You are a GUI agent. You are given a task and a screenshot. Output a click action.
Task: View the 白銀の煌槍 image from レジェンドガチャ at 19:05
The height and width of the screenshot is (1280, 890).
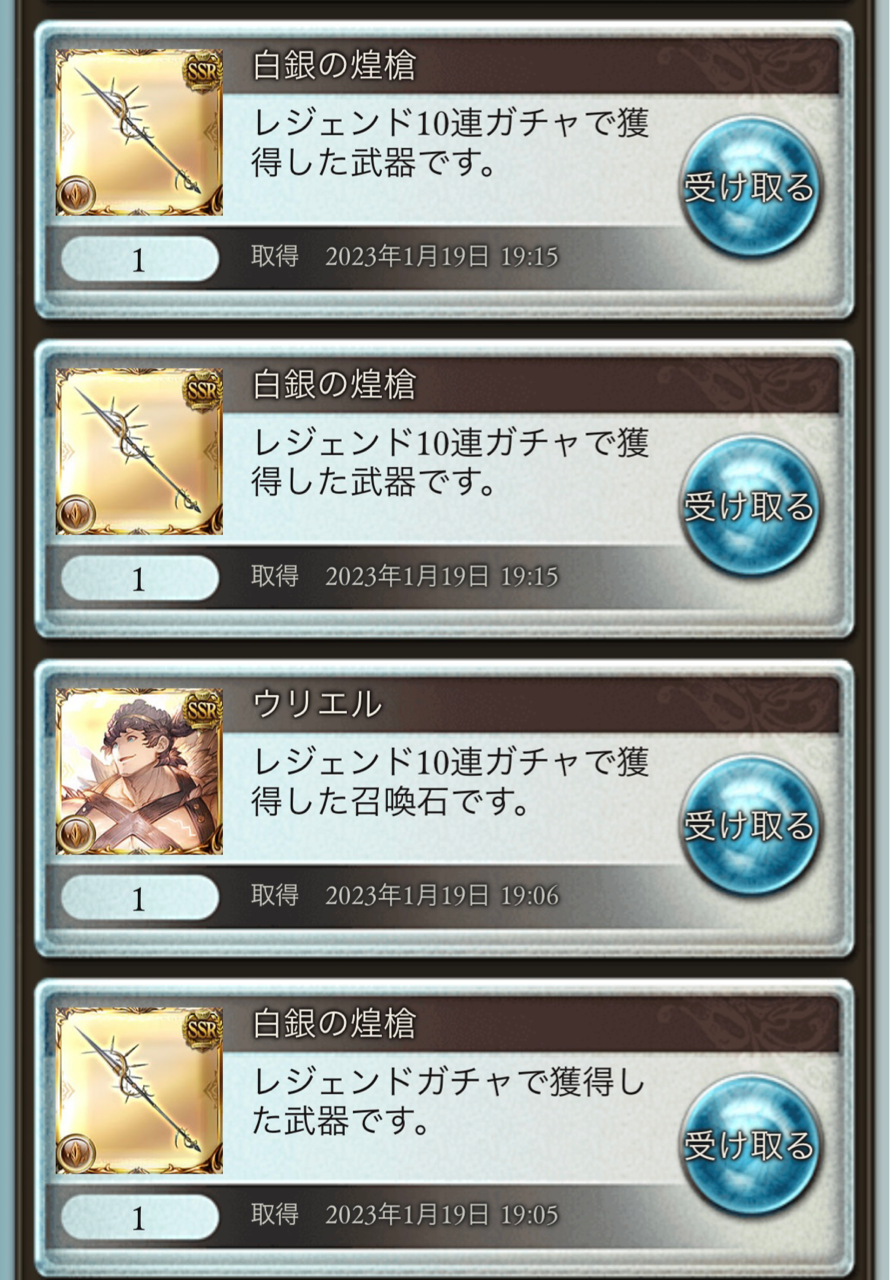click(x=139, y=1090)
